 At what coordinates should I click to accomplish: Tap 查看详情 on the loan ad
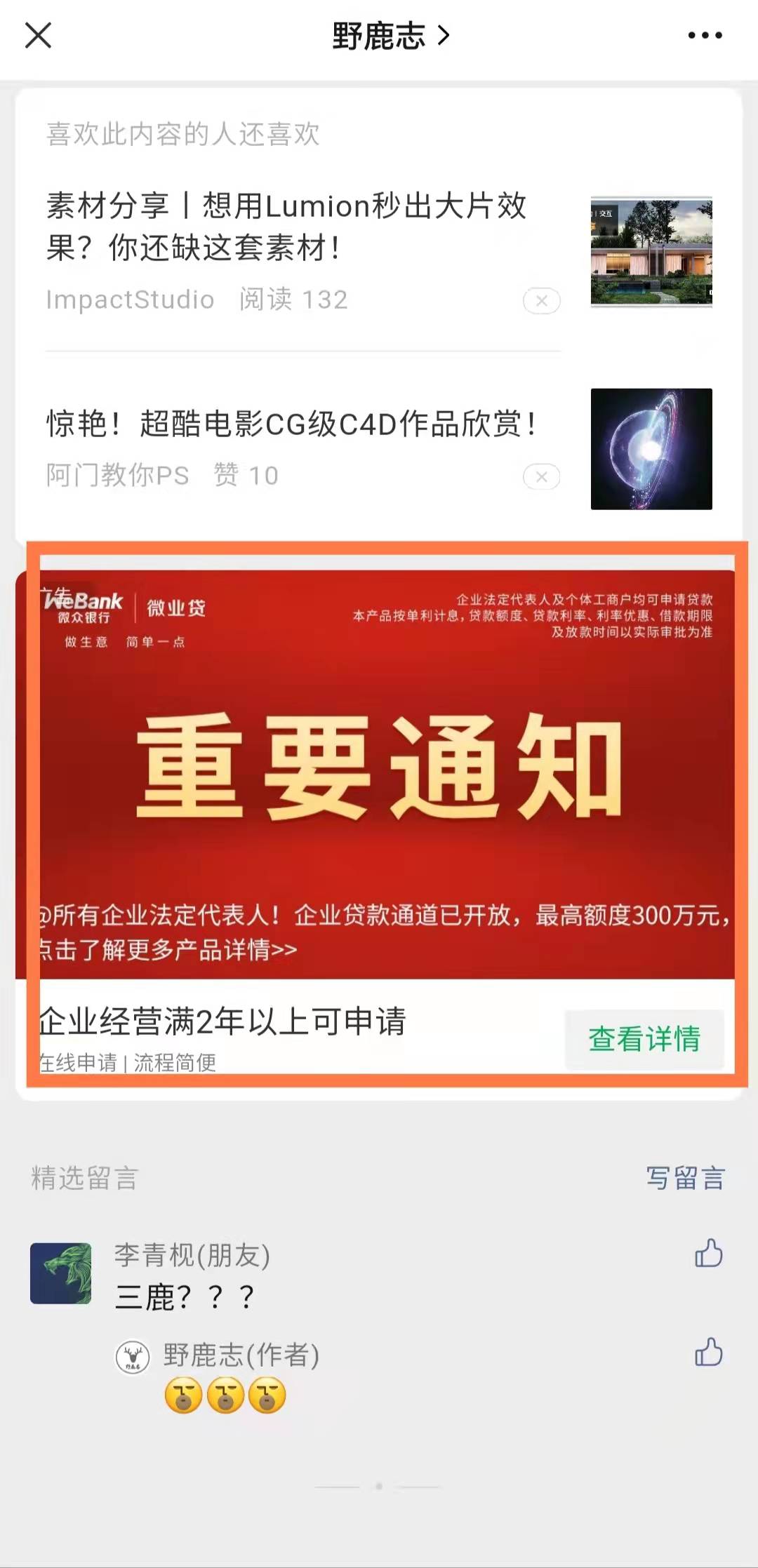(644, 1039)
